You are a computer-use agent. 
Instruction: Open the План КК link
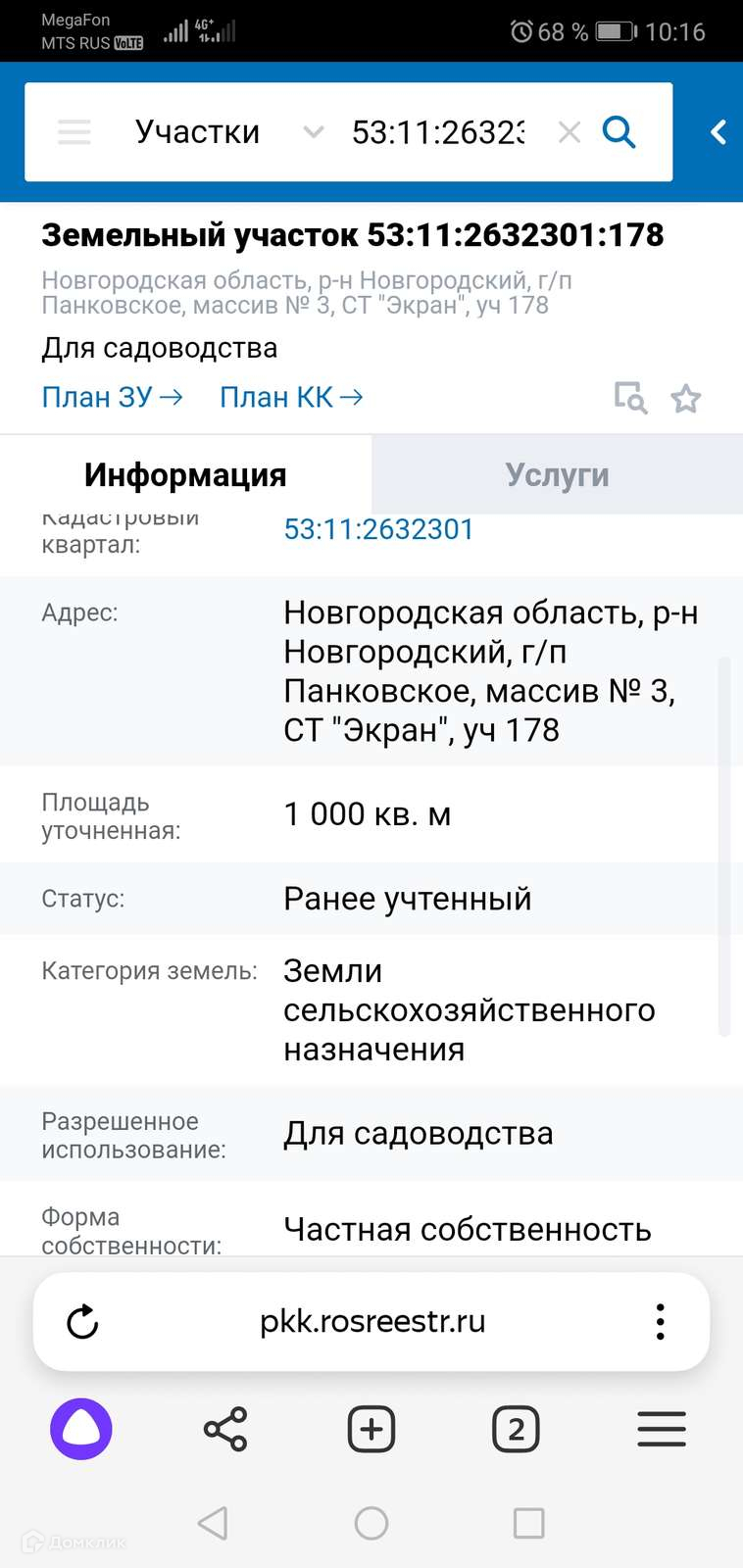[x=291, y=397]
